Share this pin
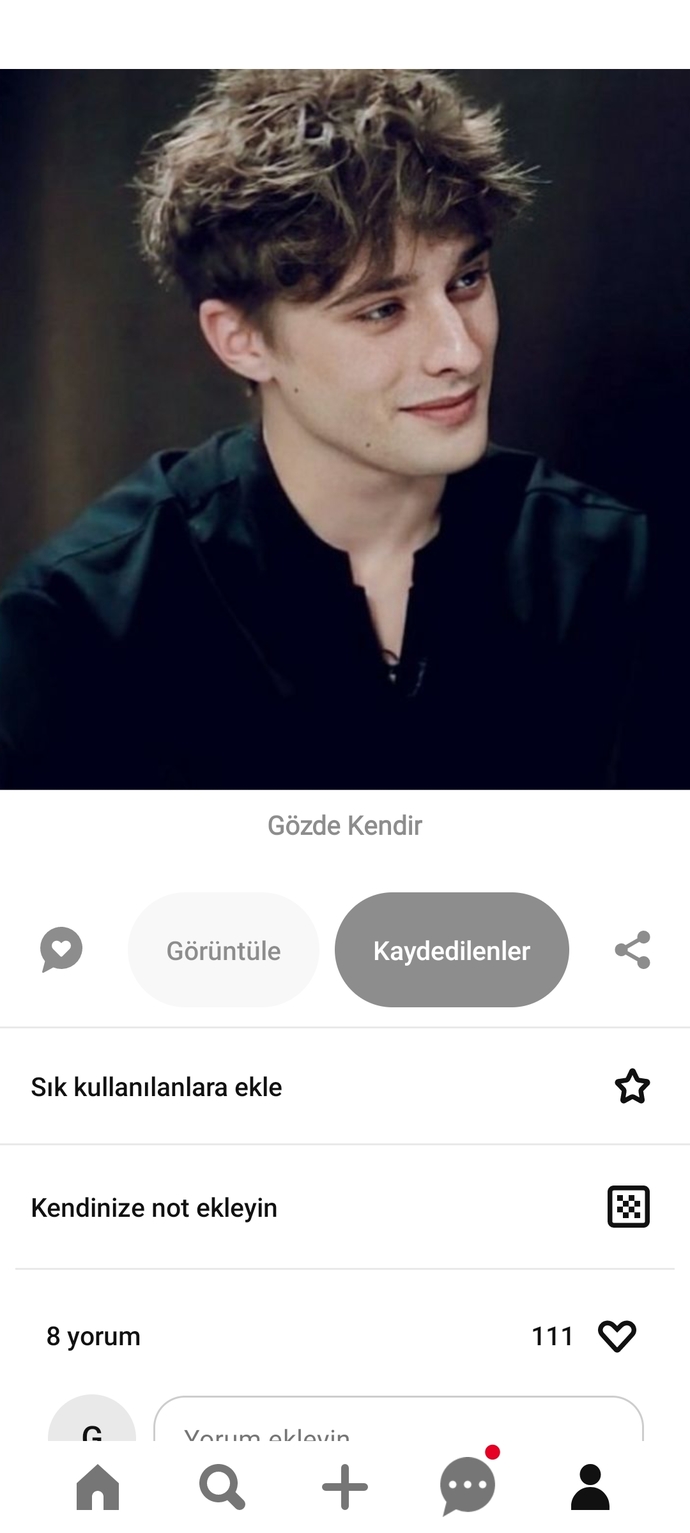The image size is (690, 1533). tap(632, 950)
